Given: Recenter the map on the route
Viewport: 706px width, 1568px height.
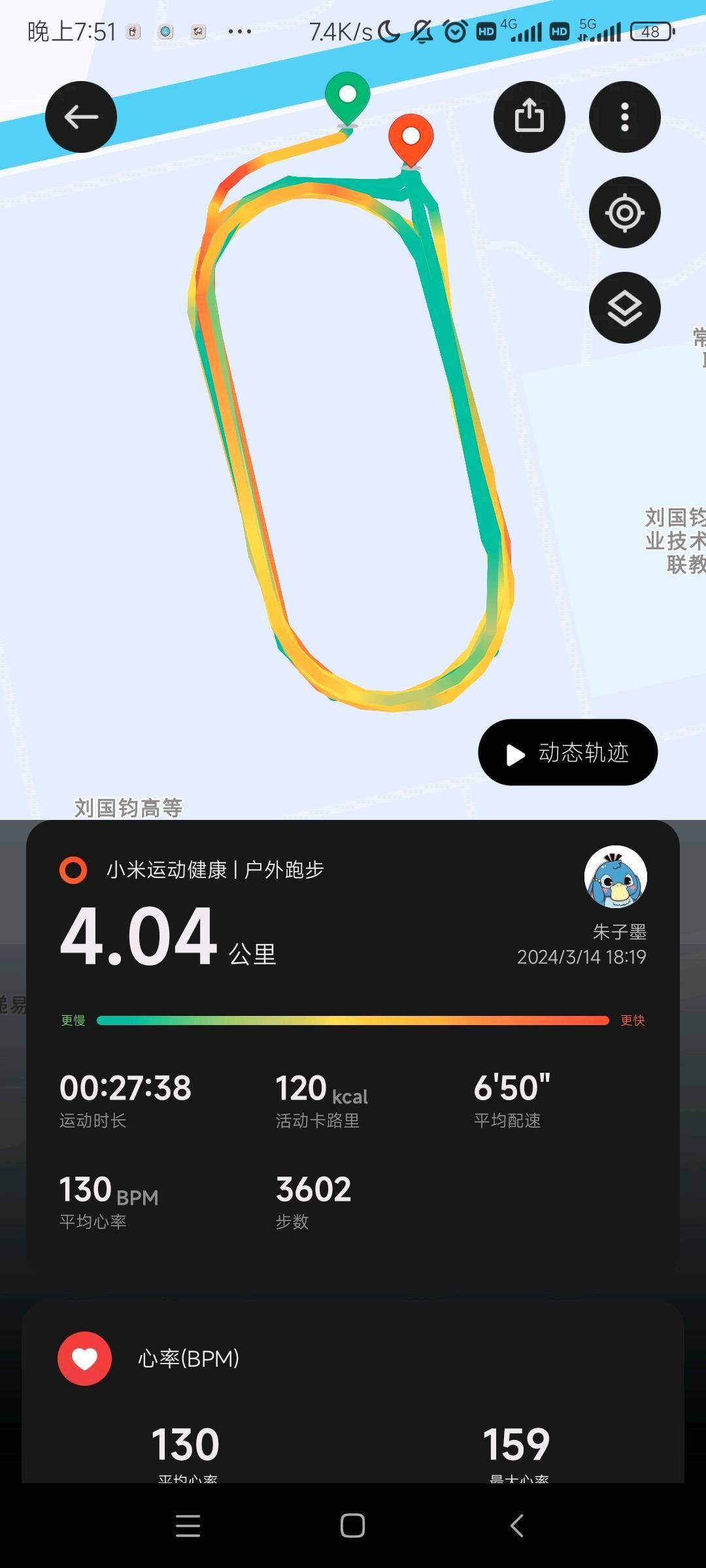Looking at the screenshot, I should tap(624, 212).
